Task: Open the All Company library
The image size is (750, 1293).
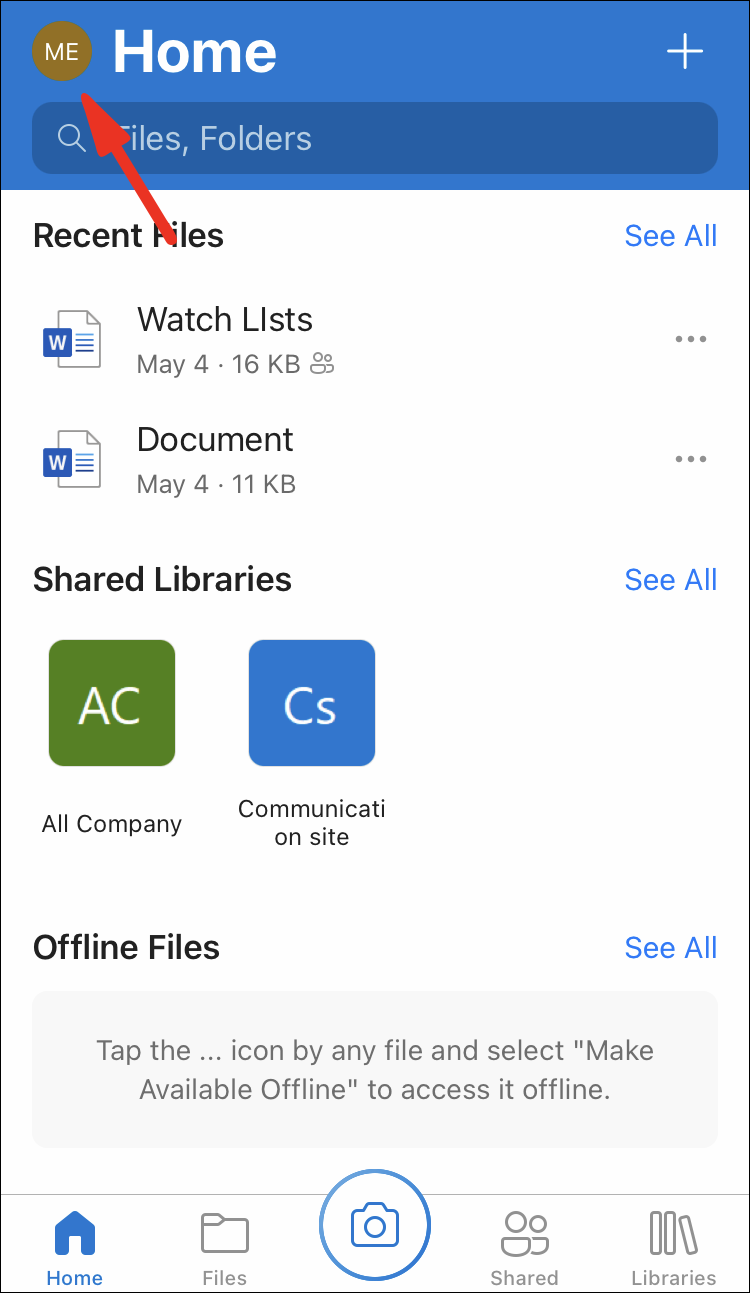Action: (x=112, y=703)
